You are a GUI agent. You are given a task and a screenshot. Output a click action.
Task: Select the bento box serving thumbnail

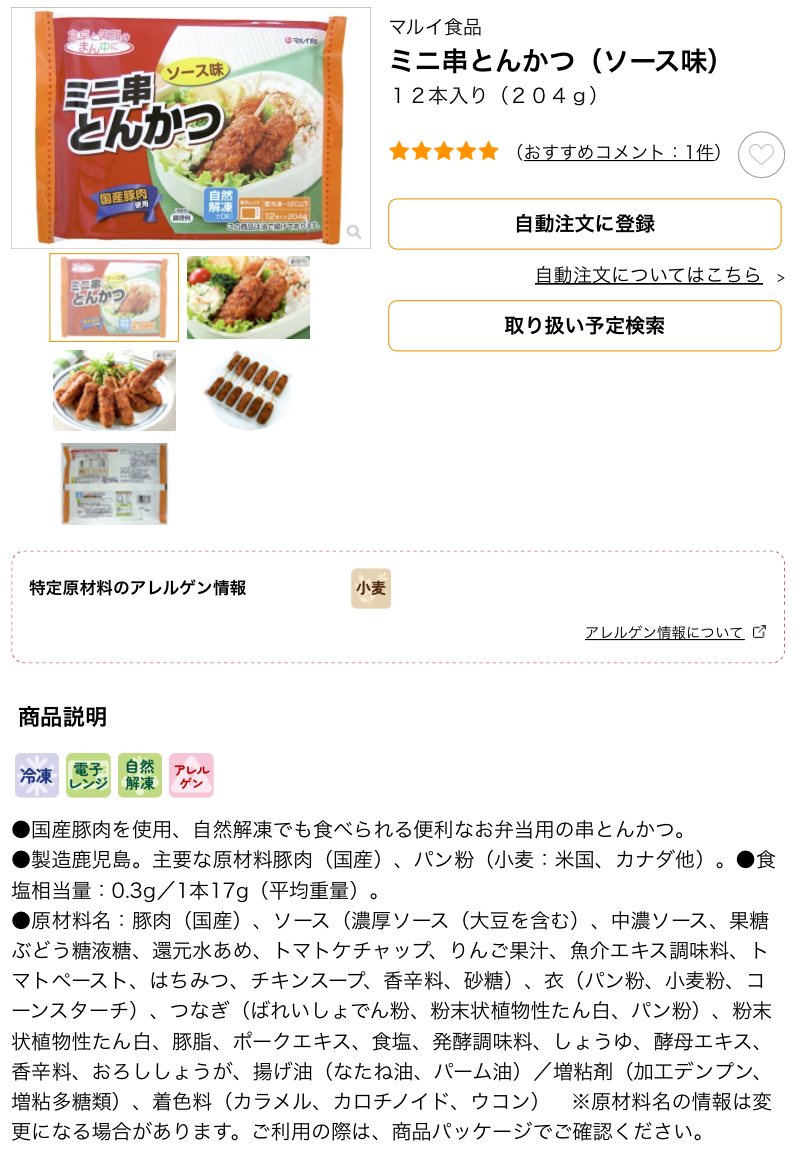(248, 297)
